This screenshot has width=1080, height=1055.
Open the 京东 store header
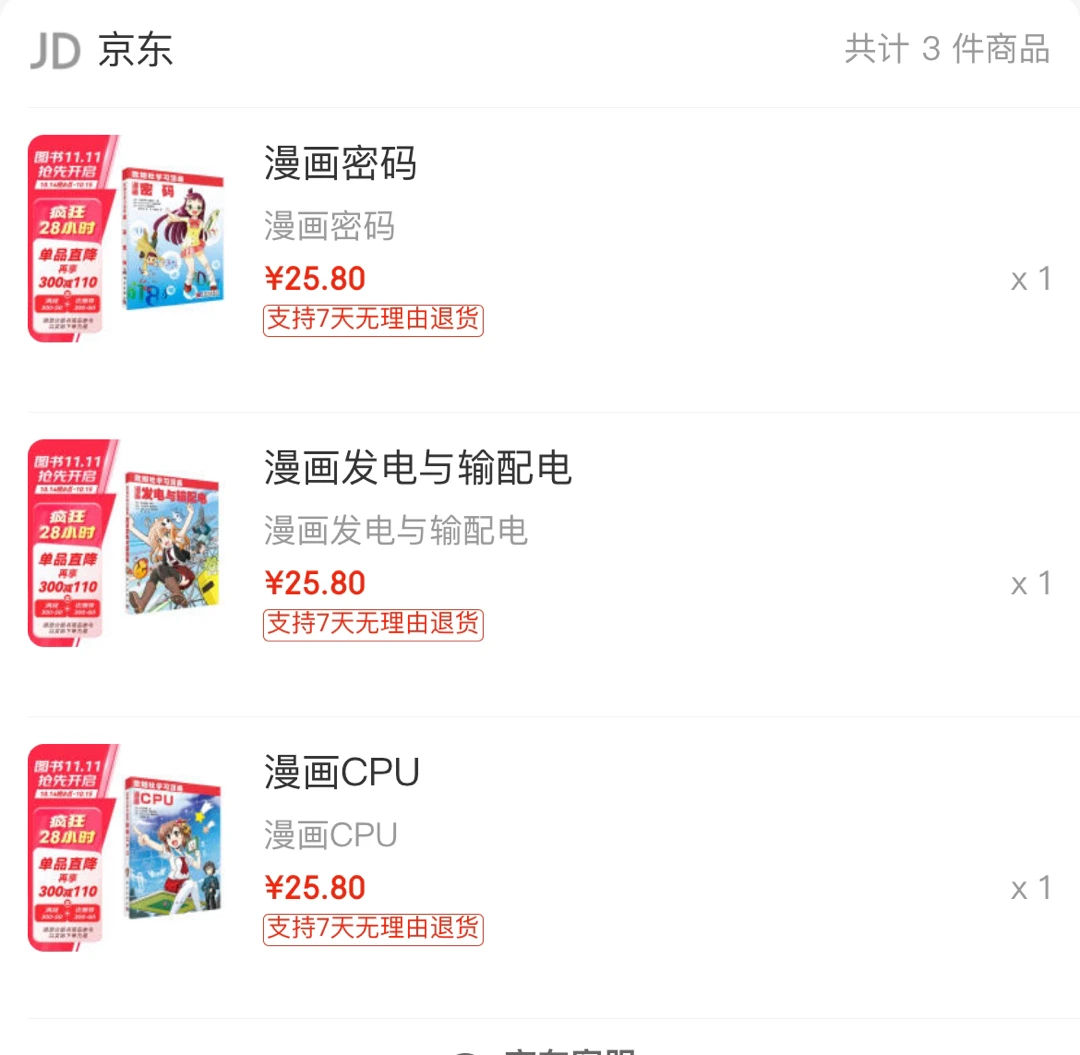click(x=135, y=50)
